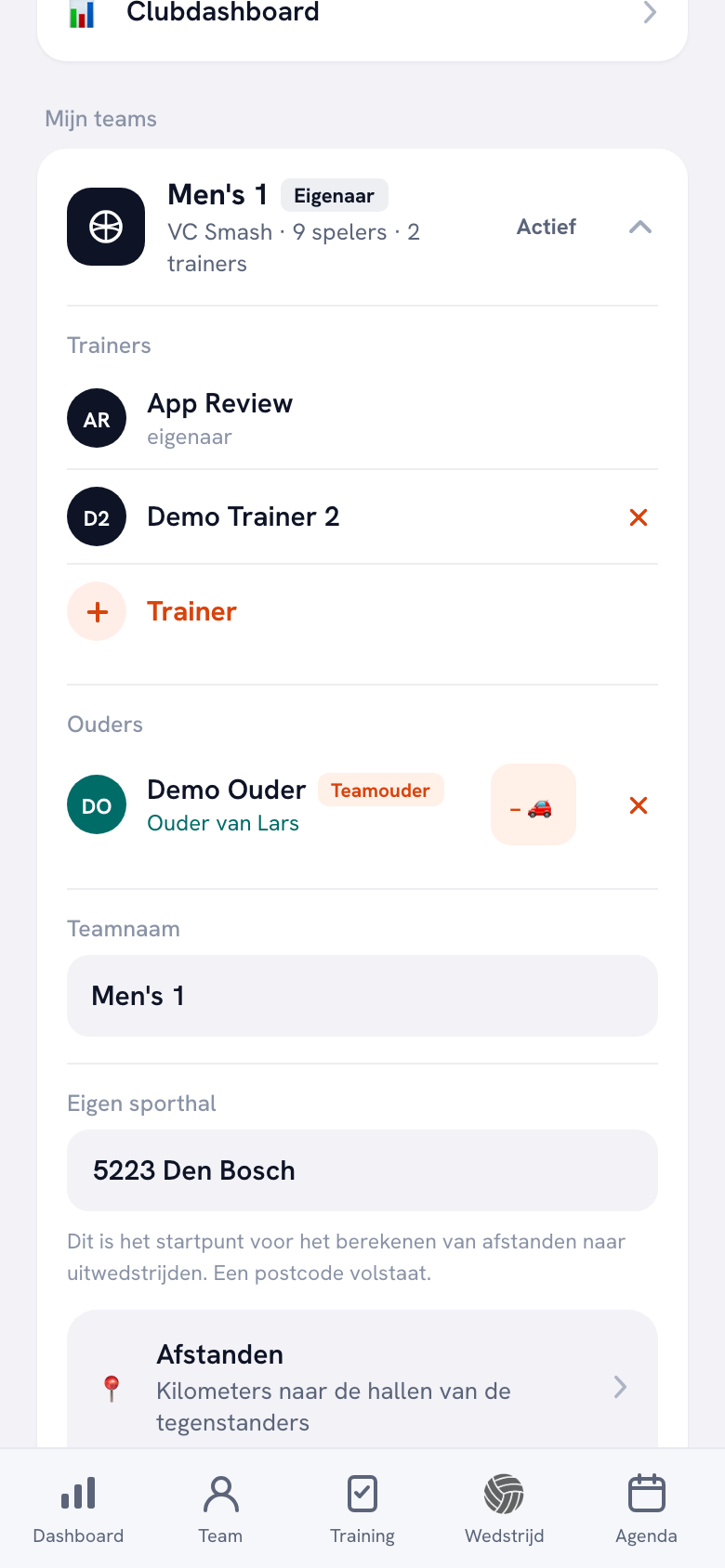Switch to the Training tab

click(x=362, y=1509)
